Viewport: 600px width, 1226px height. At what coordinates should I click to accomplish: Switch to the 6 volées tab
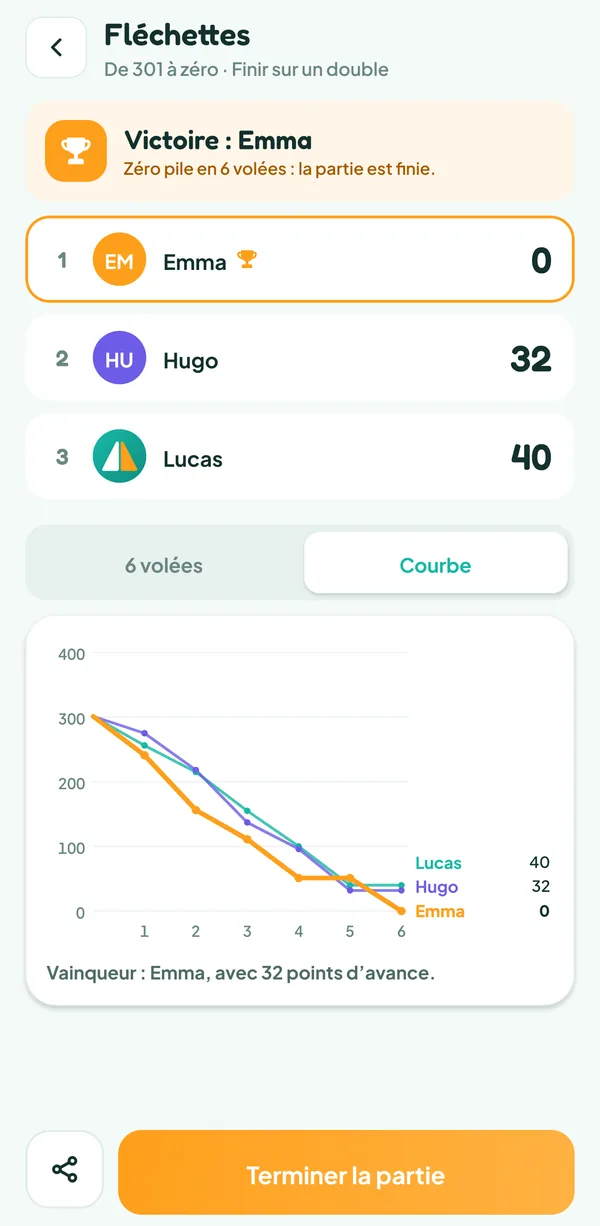[164, 565]
